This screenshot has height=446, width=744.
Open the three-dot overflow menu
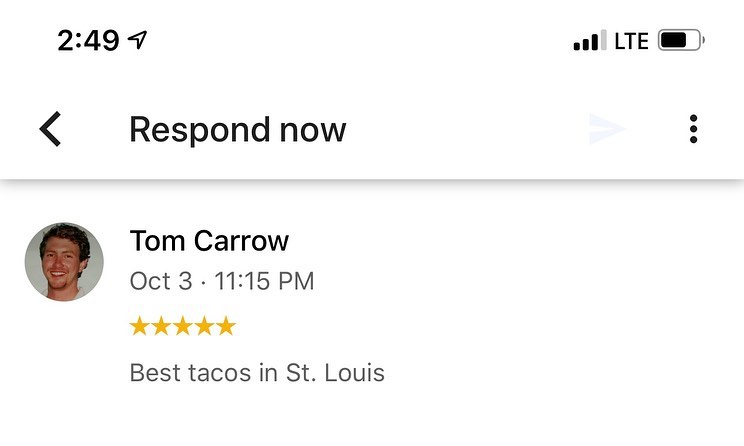click(x=693, y=129)
